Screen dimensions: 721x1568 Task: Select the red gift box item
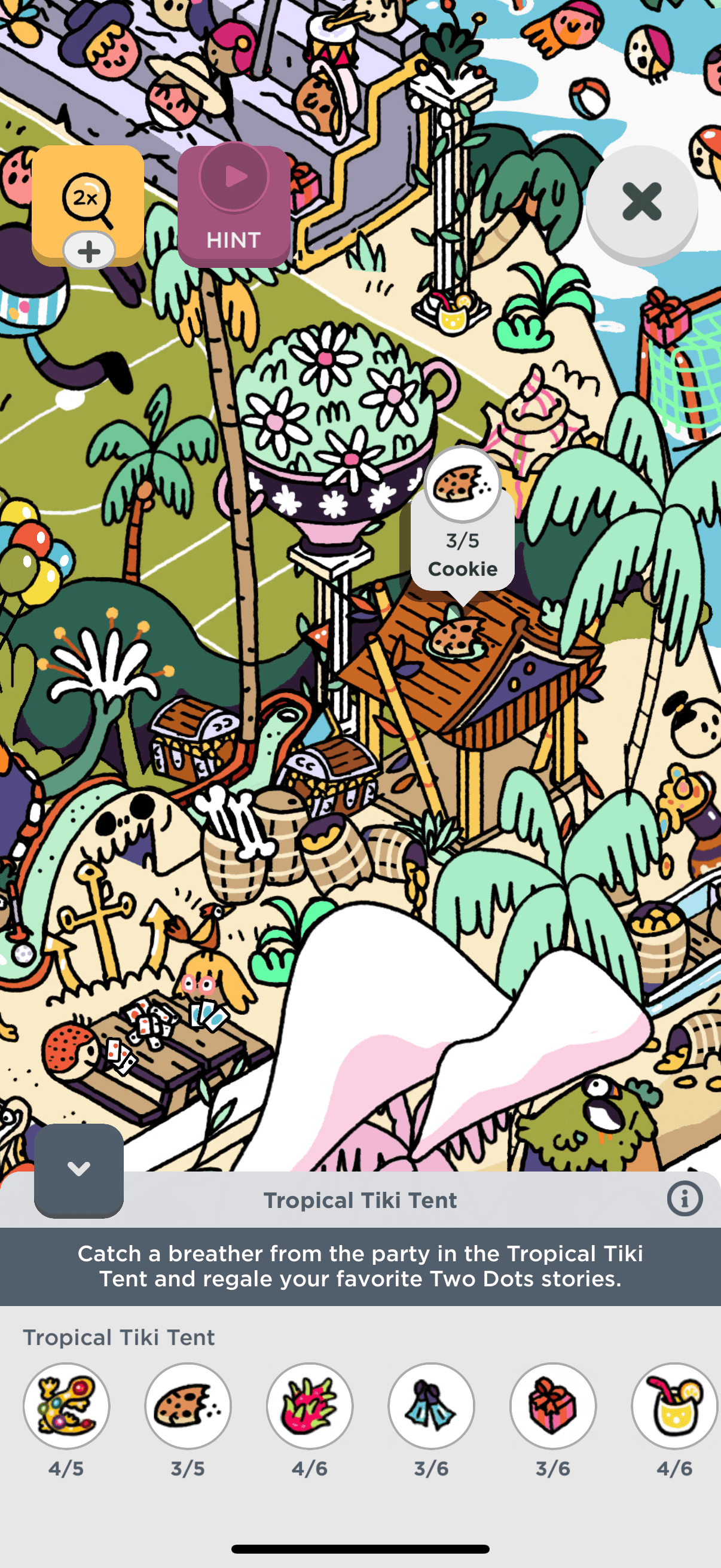click(x=552, y=1406)
